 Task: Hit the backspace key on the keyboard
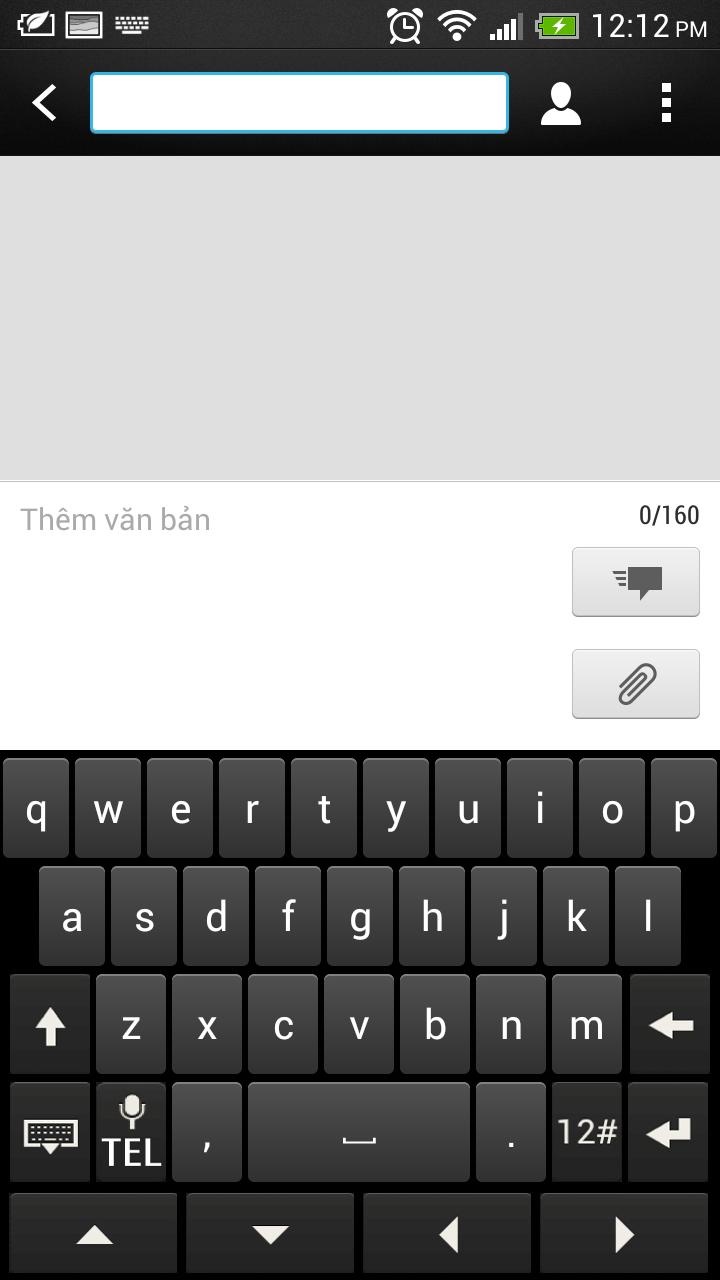670,1026
